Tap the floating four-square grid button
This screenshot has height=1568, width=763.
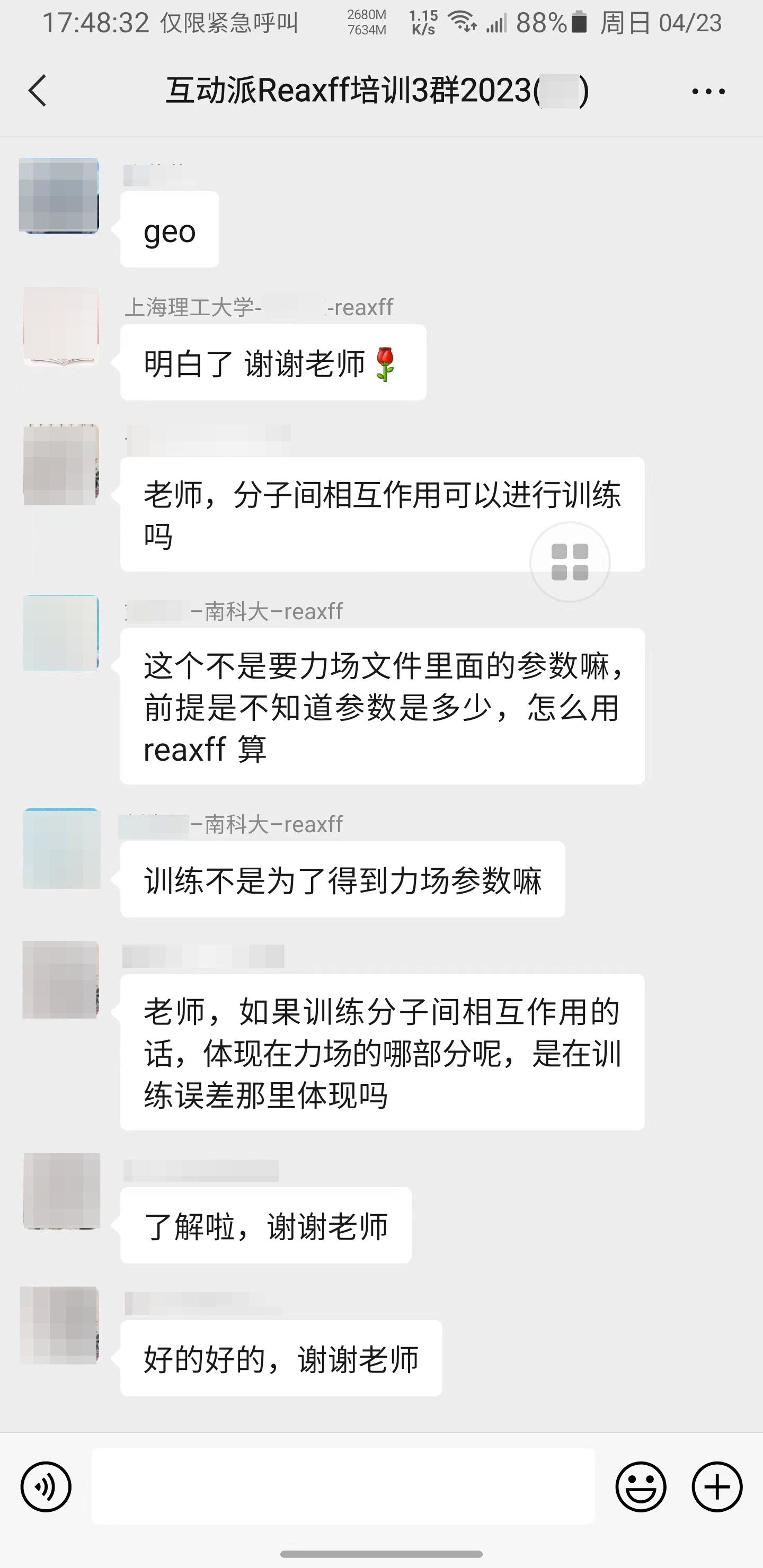point(570,562)
